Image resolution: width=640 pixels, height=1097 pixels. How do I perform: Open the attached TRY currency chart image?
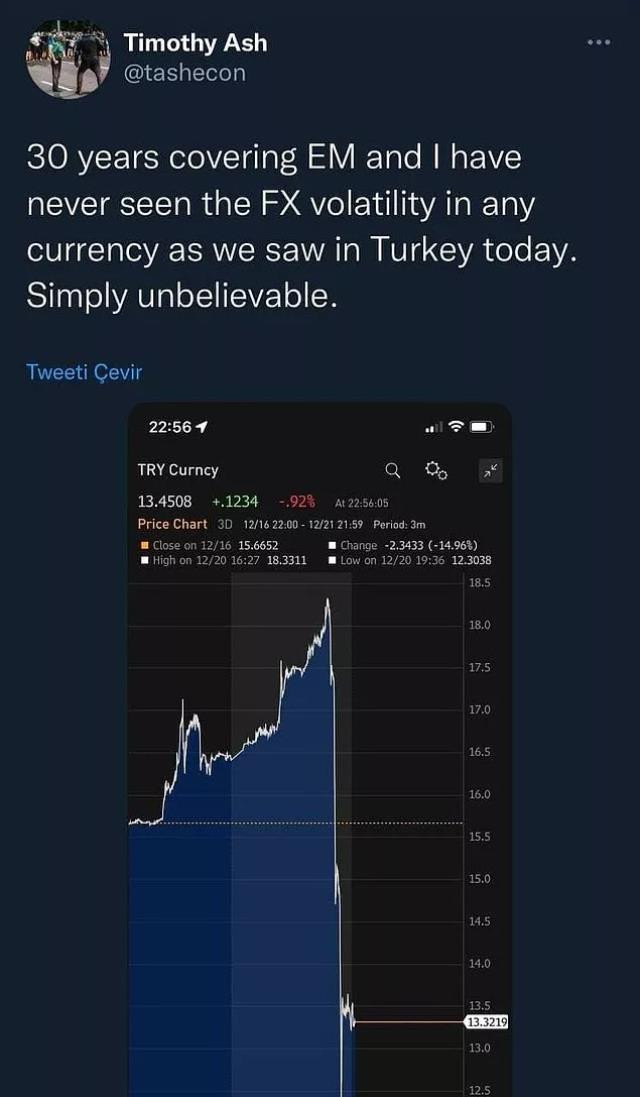(320, 749)
